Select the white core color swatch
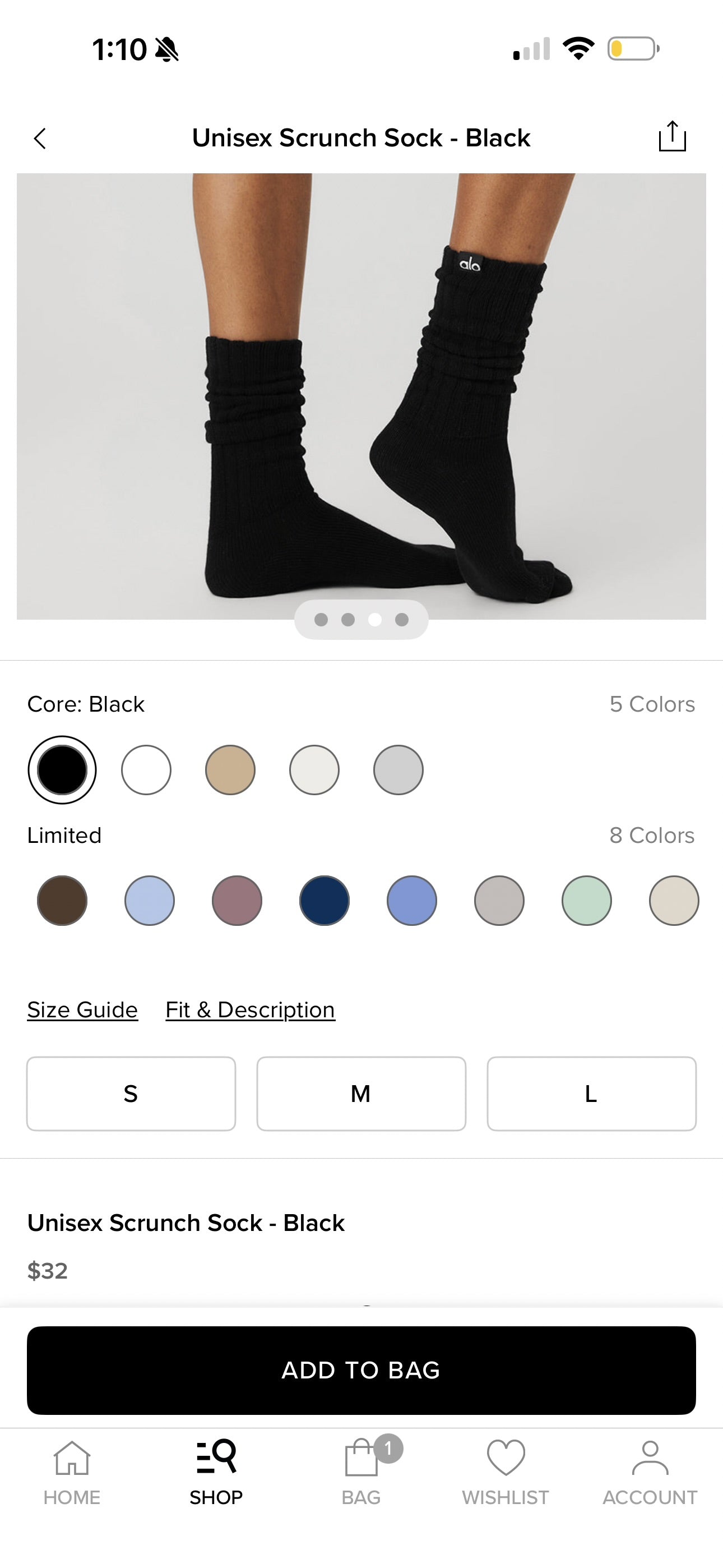The height and width of the screenshot is (1568, 723). 146,770
